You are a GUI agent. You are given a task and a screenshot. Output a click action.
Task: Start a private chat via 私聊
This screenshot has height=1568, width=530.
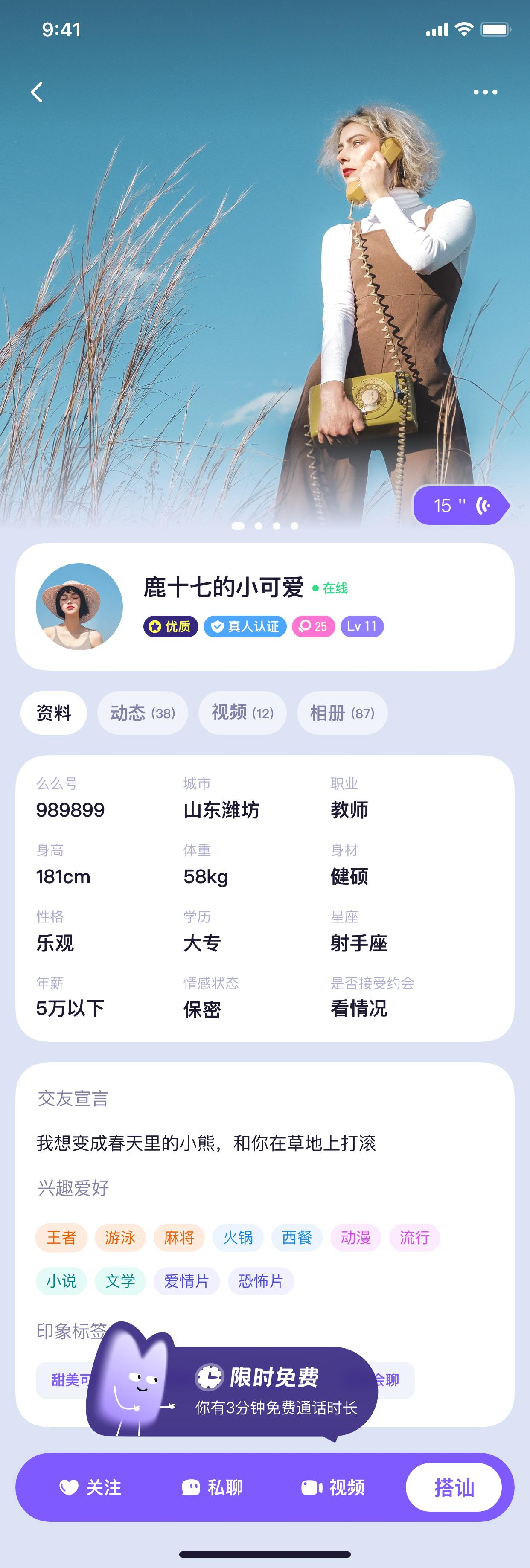point(213,1488)
